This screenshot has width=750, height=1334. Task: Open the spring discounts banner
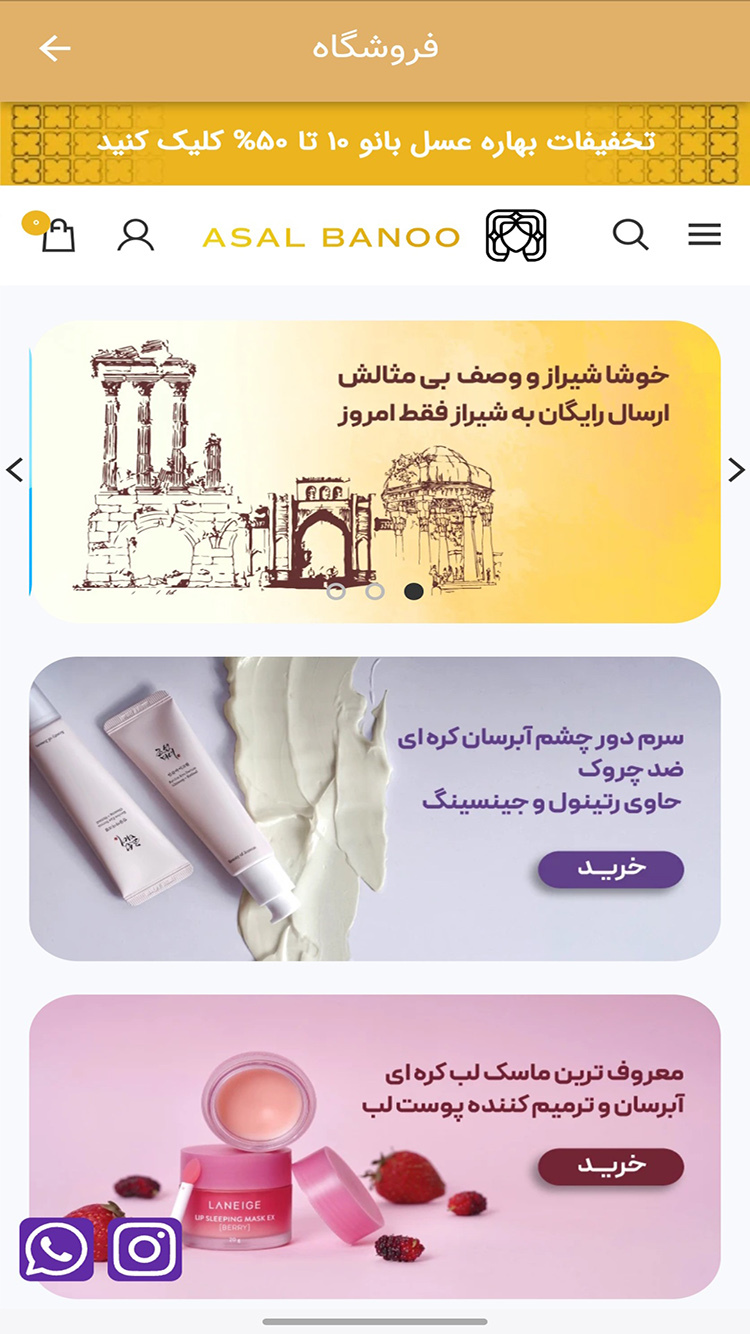coord(375,142)
